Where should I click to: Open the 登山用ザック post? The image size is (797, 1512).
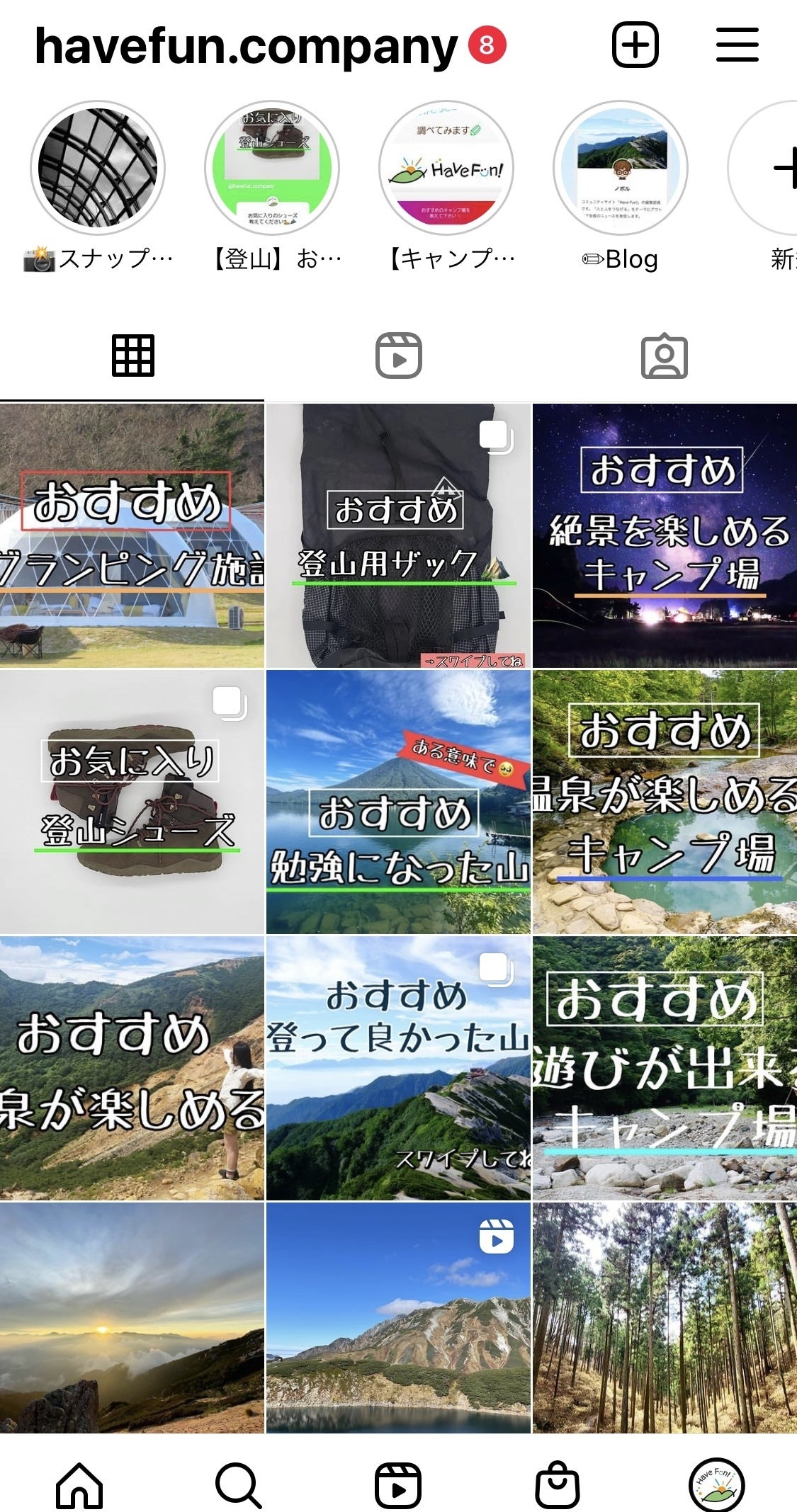click(398, 536)
